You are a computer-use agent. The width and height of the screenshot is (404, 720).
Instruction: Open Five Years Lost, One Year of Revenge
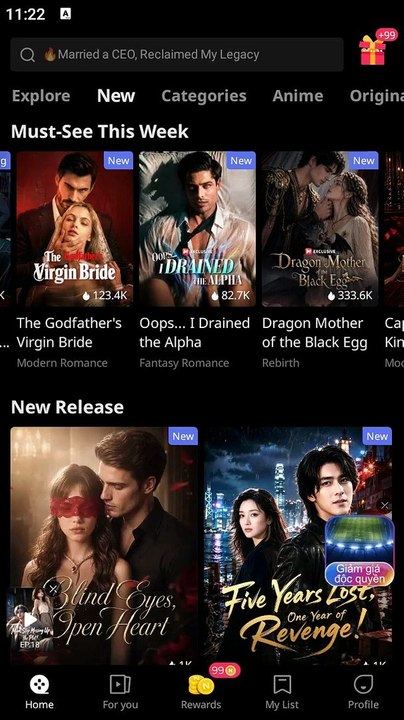pyautogui.click(x=298, y=546)
